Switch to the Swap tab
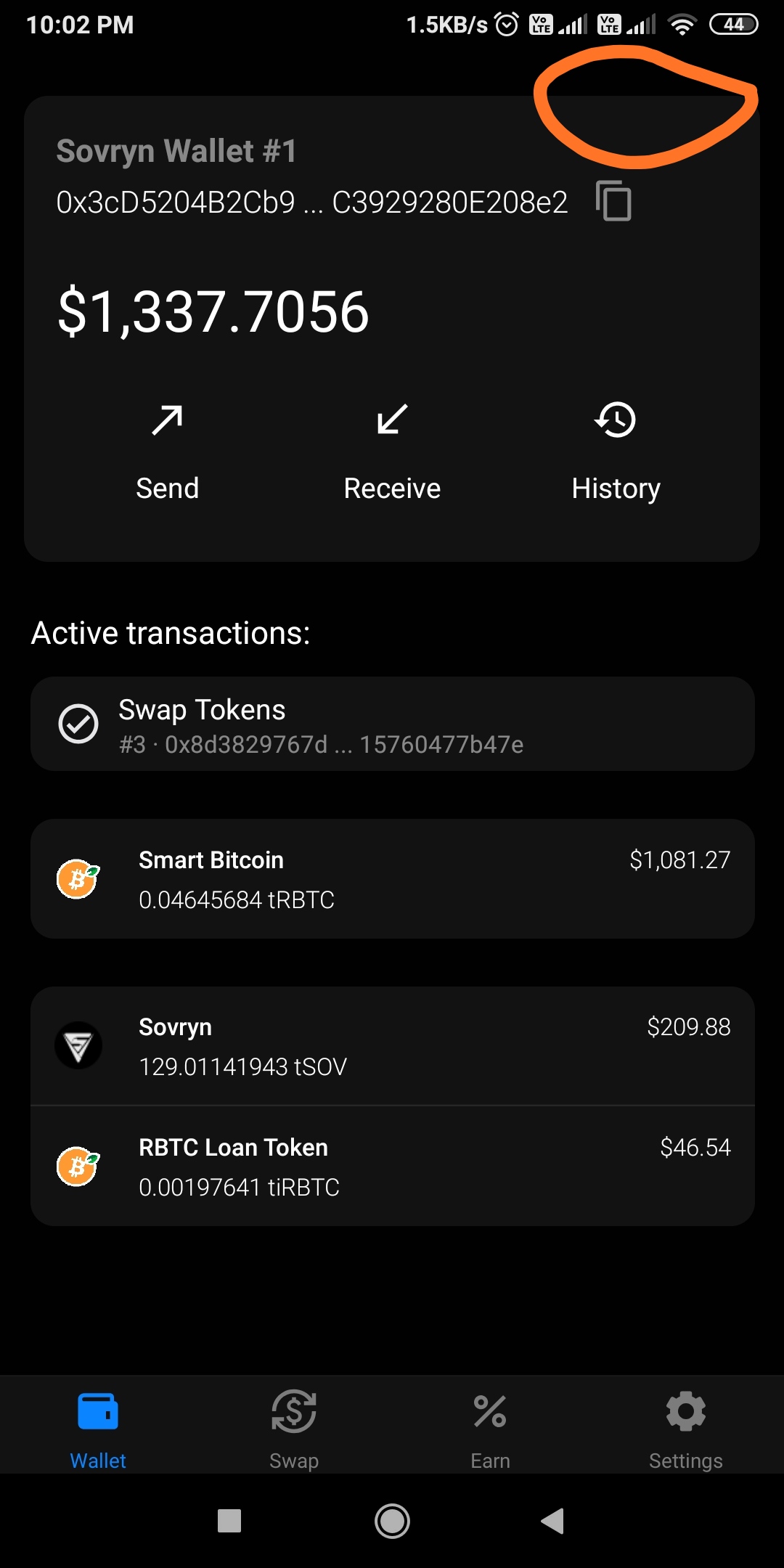Image resolution: width=784 pixels, height=1568 pixels. point(294,1428)
